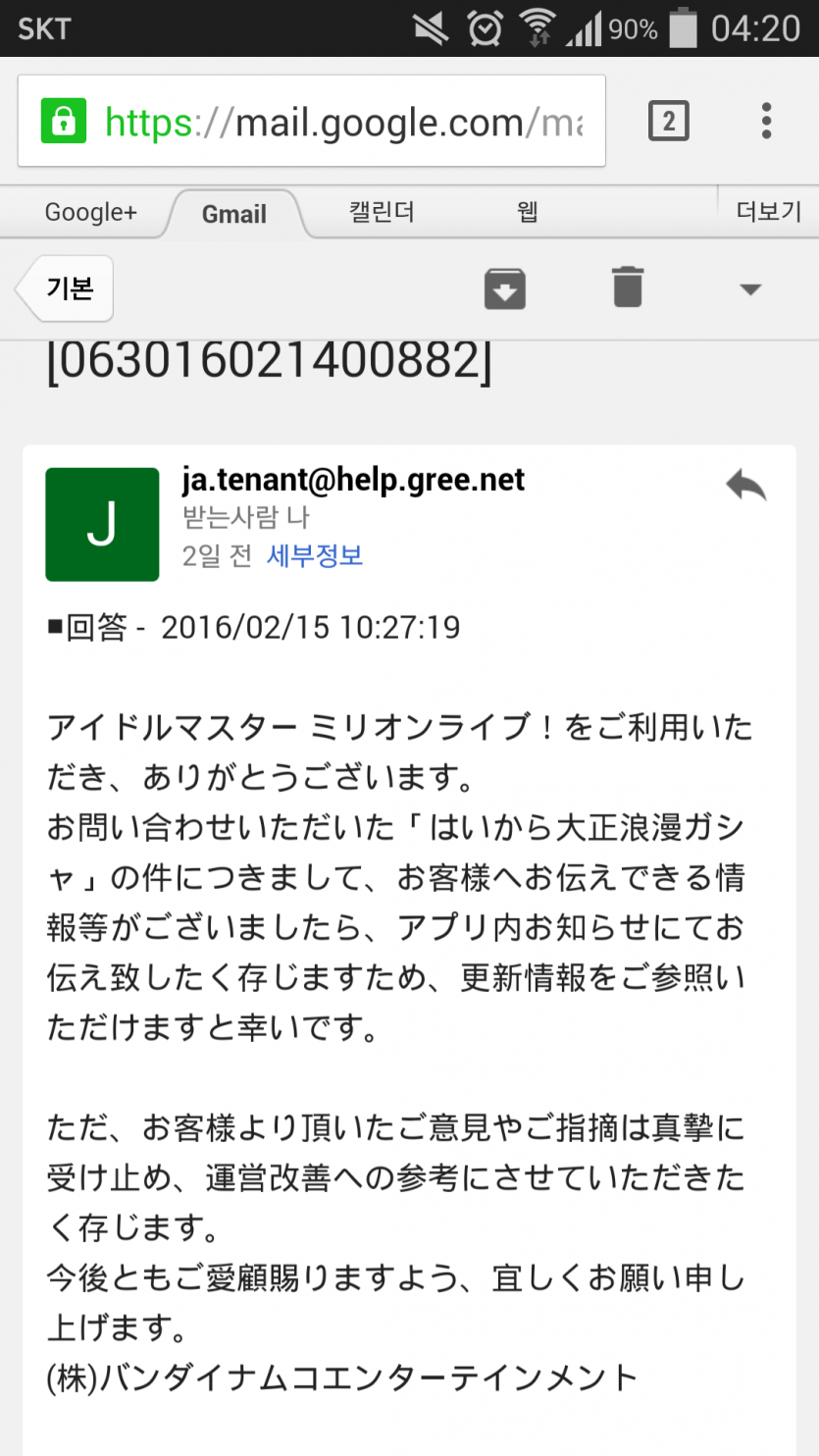819x1456 pixels.
Task: Open the browser tab switcher
Action: point(669,122)
